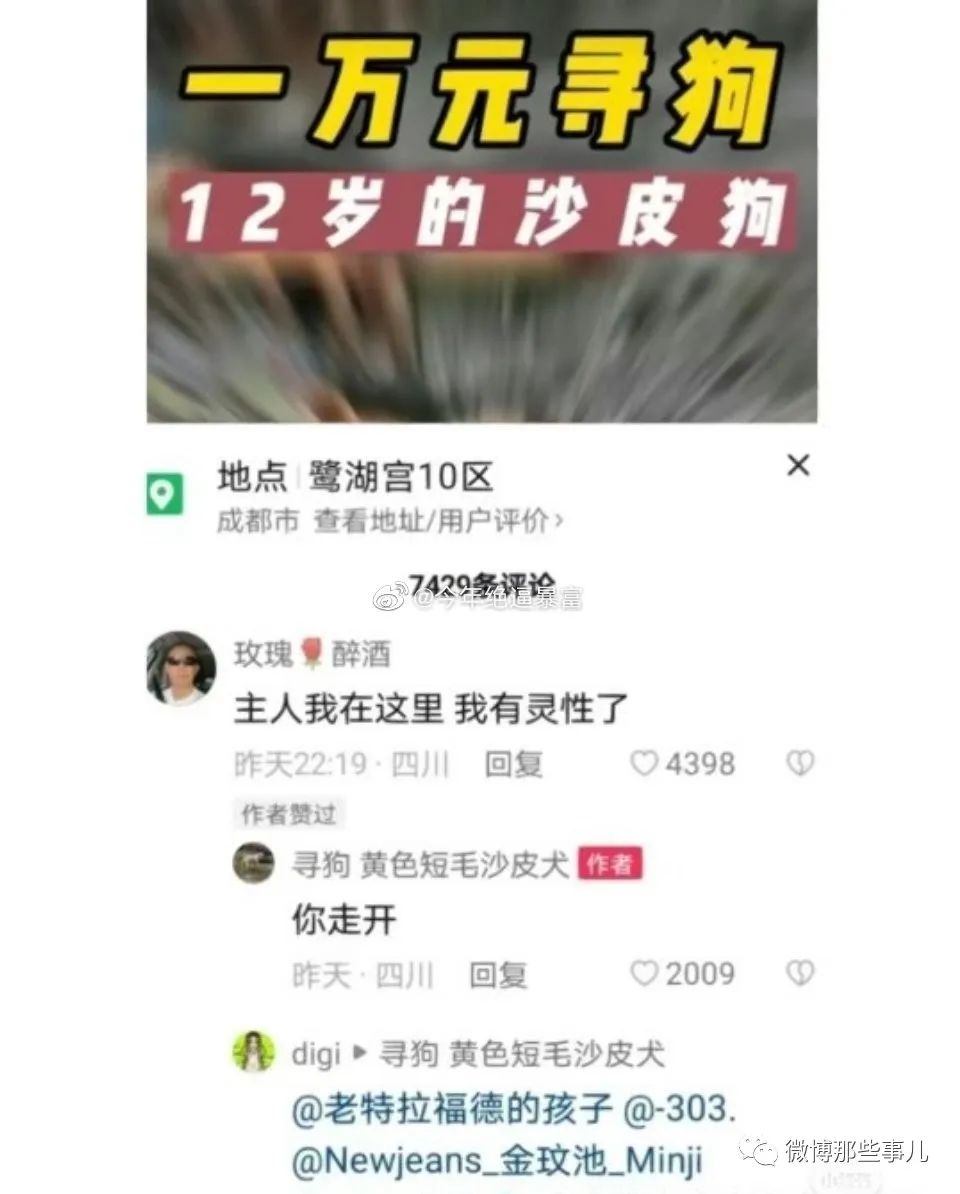This screenshot has width=960, height=1194.
Task: Open the mention @老特拉福德的孩子
Action: click(x=451, y=1110)
